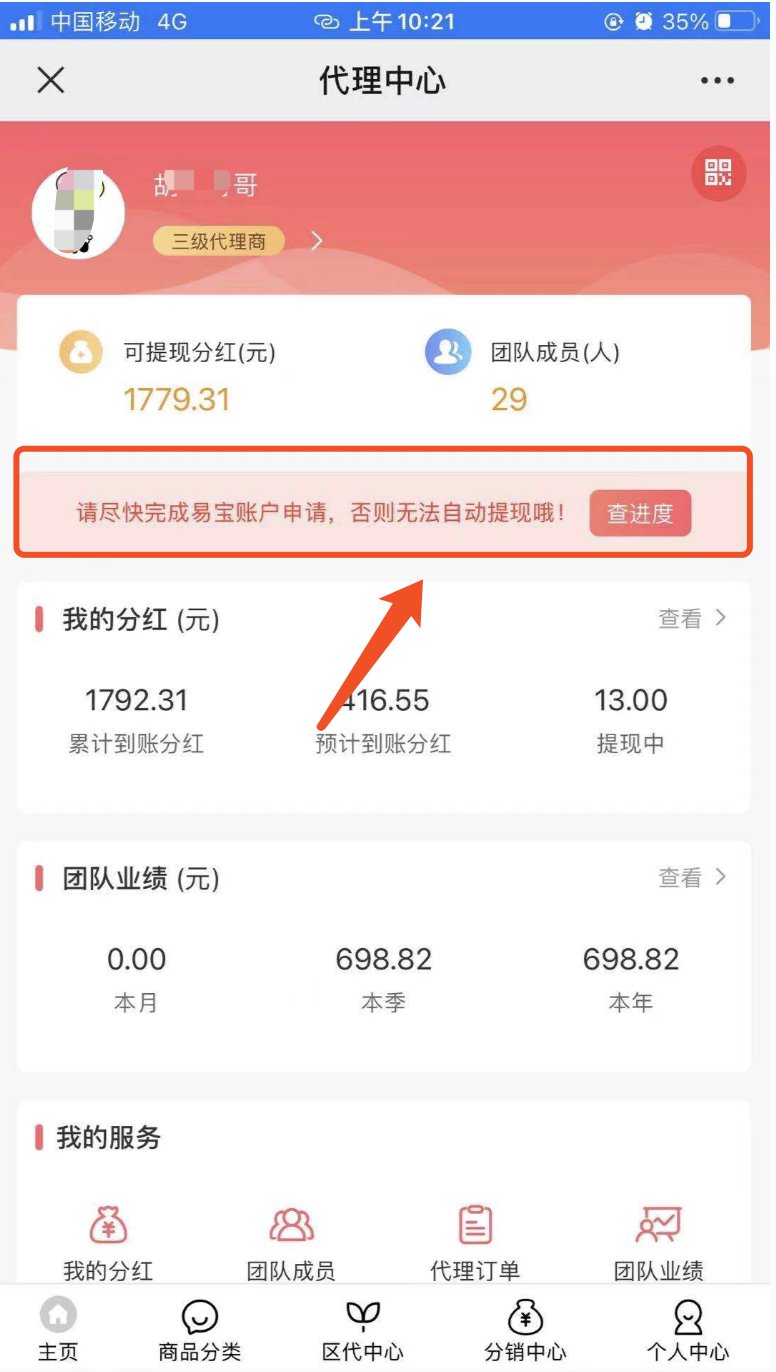This screenshot has height=1372, width=776.
Task: View details of 我的分红
Action: [692, 619]
